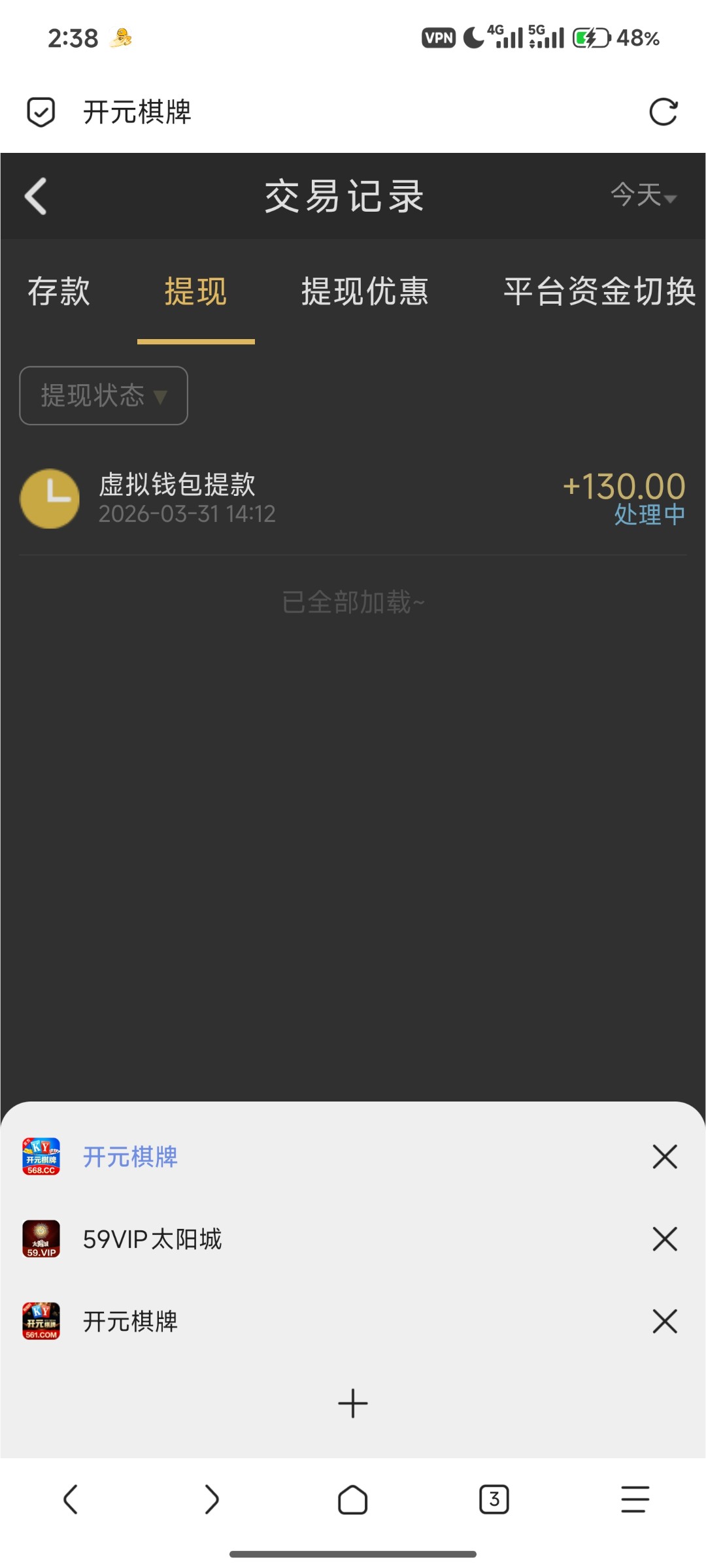Tap the browser forward arrow
The image size is (706, 1568).
pyautogui.click(x=212, y=1499)
